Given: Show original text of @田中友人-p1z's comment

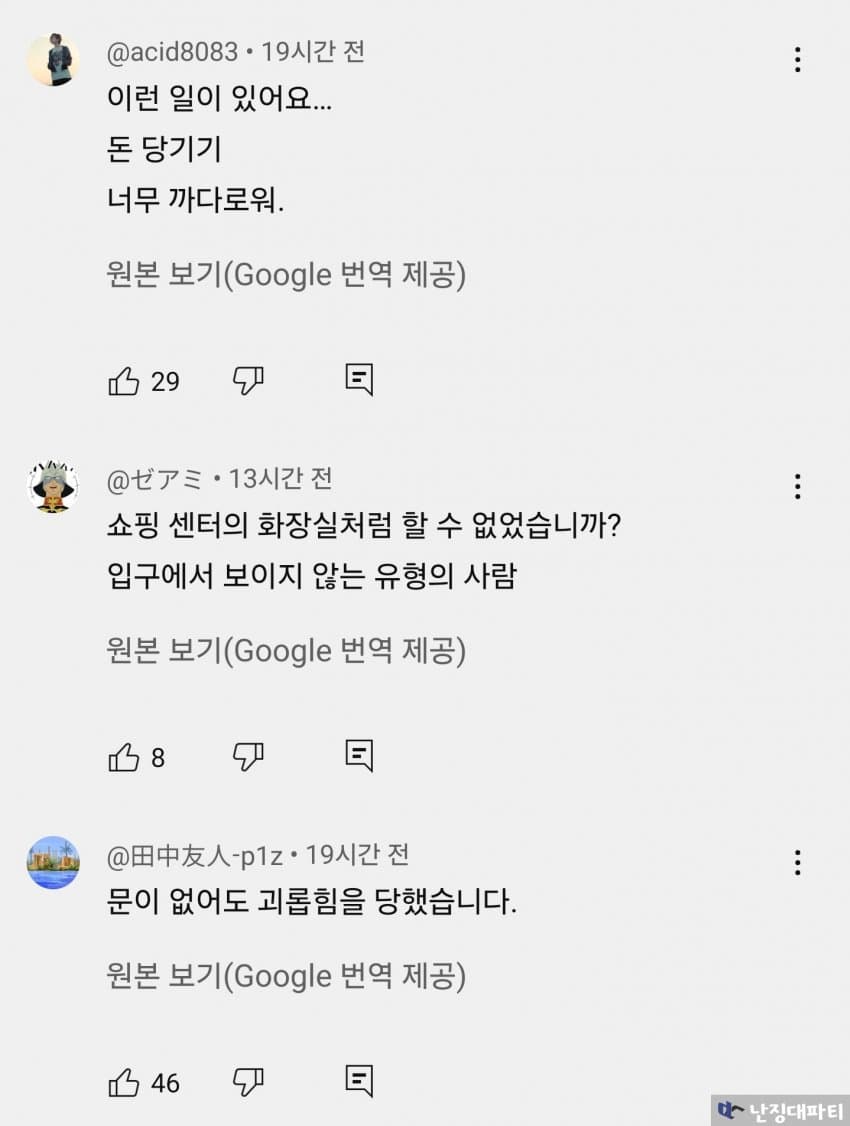Looking at the screenshot, I should [286, 976].
